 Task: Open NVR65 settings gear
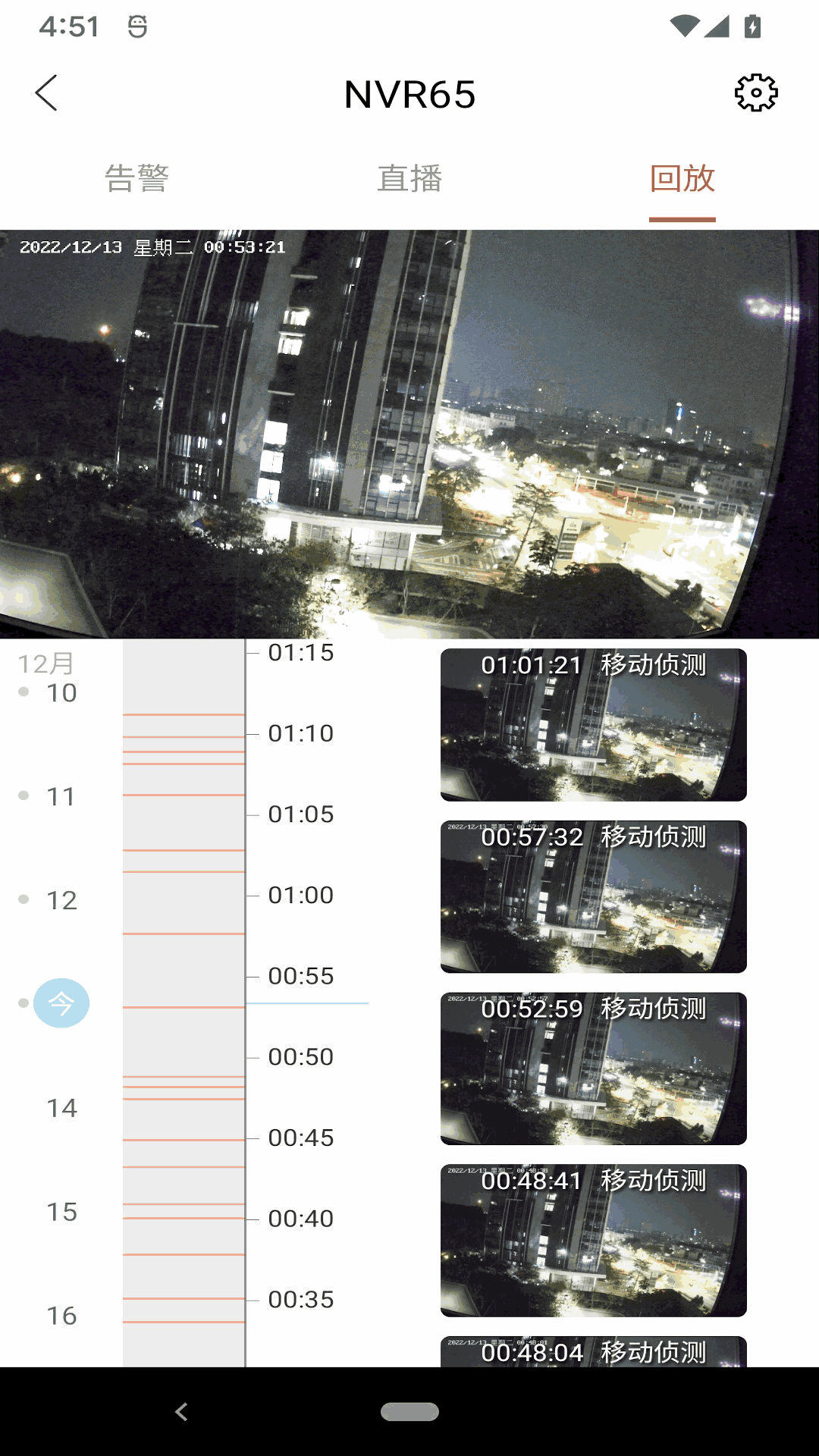(x=755, y=93)
